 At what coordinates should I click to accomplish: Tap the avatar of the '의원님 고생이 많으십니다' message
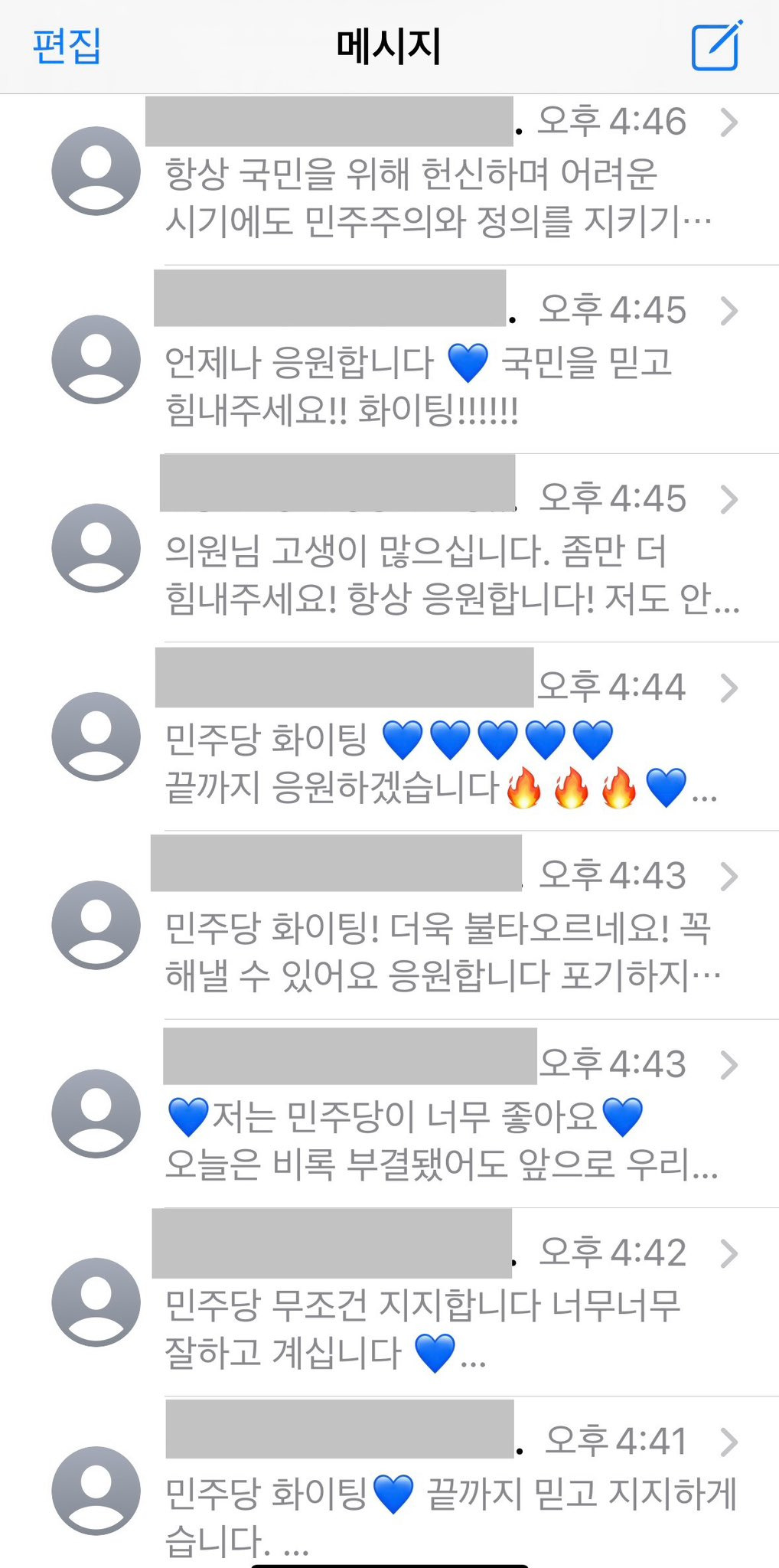(95, 547)
